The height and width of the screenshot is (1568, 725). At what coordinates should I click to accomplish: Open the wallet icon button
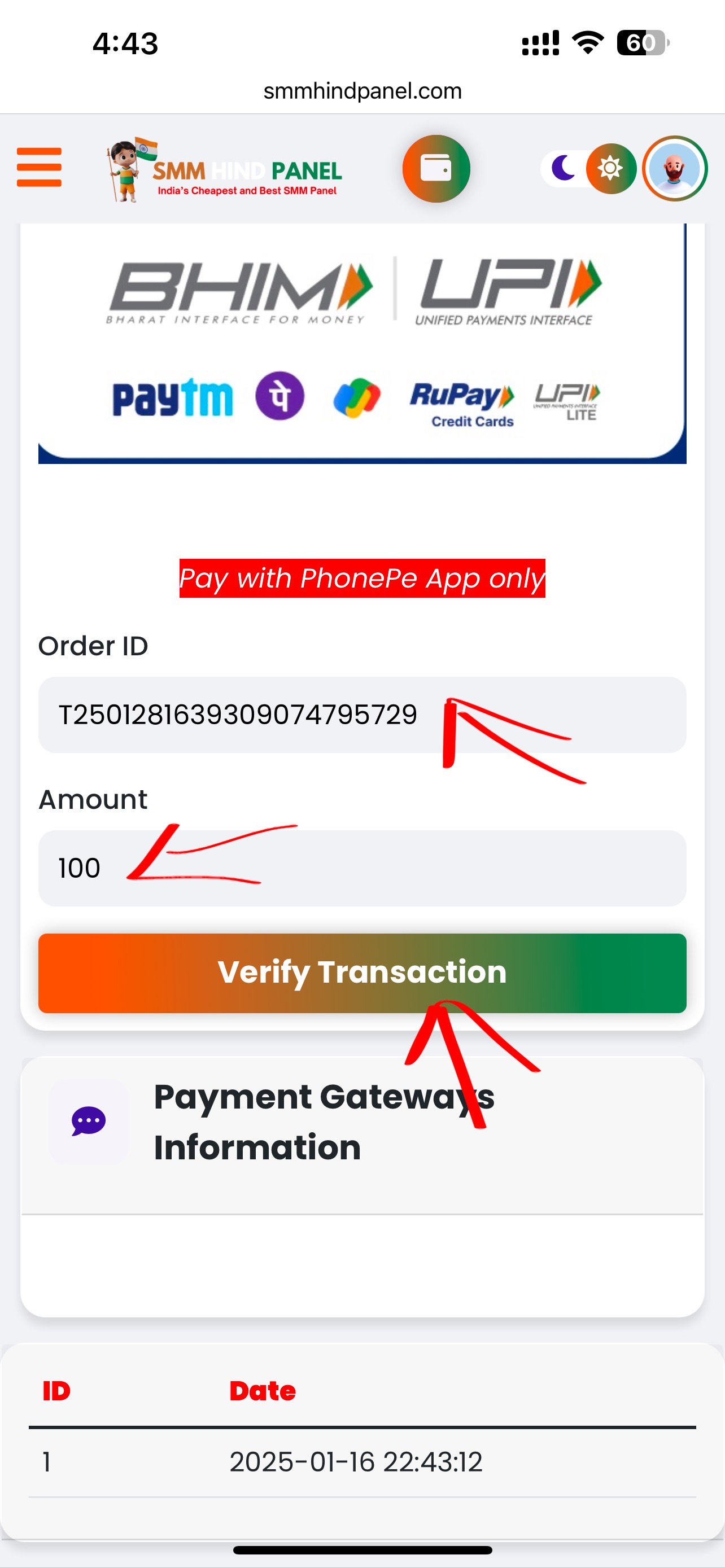coord(436,169)
